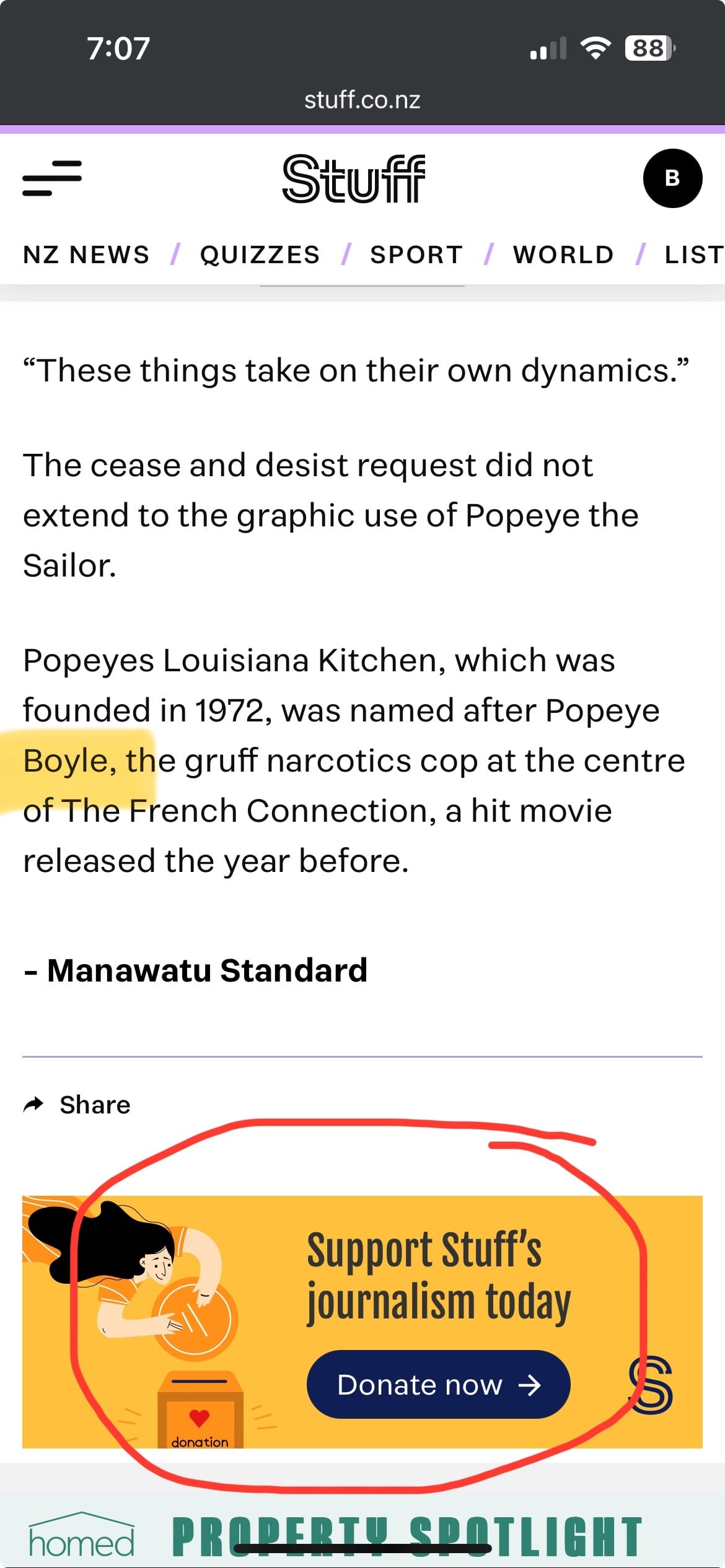Select the Sport section

tap(416, 255)
